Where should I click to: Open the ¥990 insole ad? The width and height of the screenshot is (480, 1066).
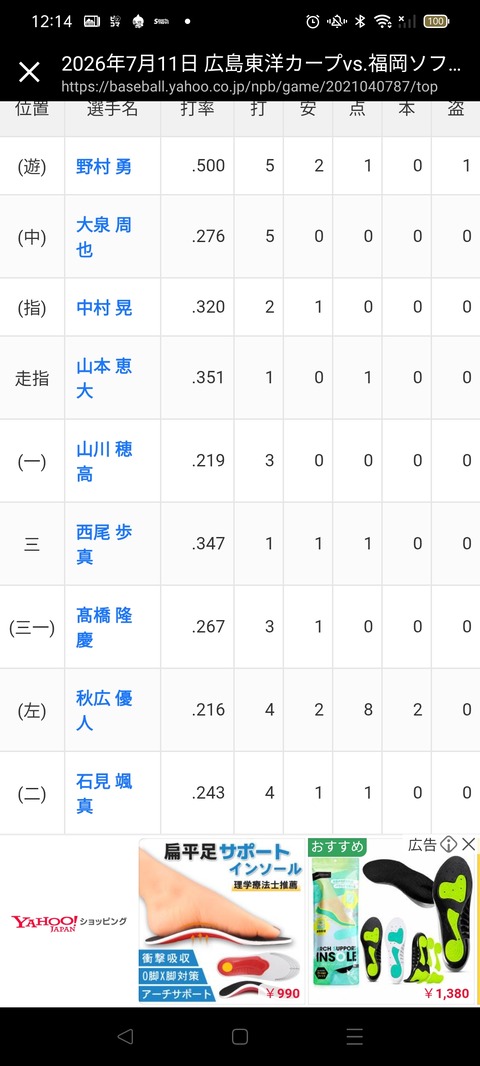click(222, 921)
